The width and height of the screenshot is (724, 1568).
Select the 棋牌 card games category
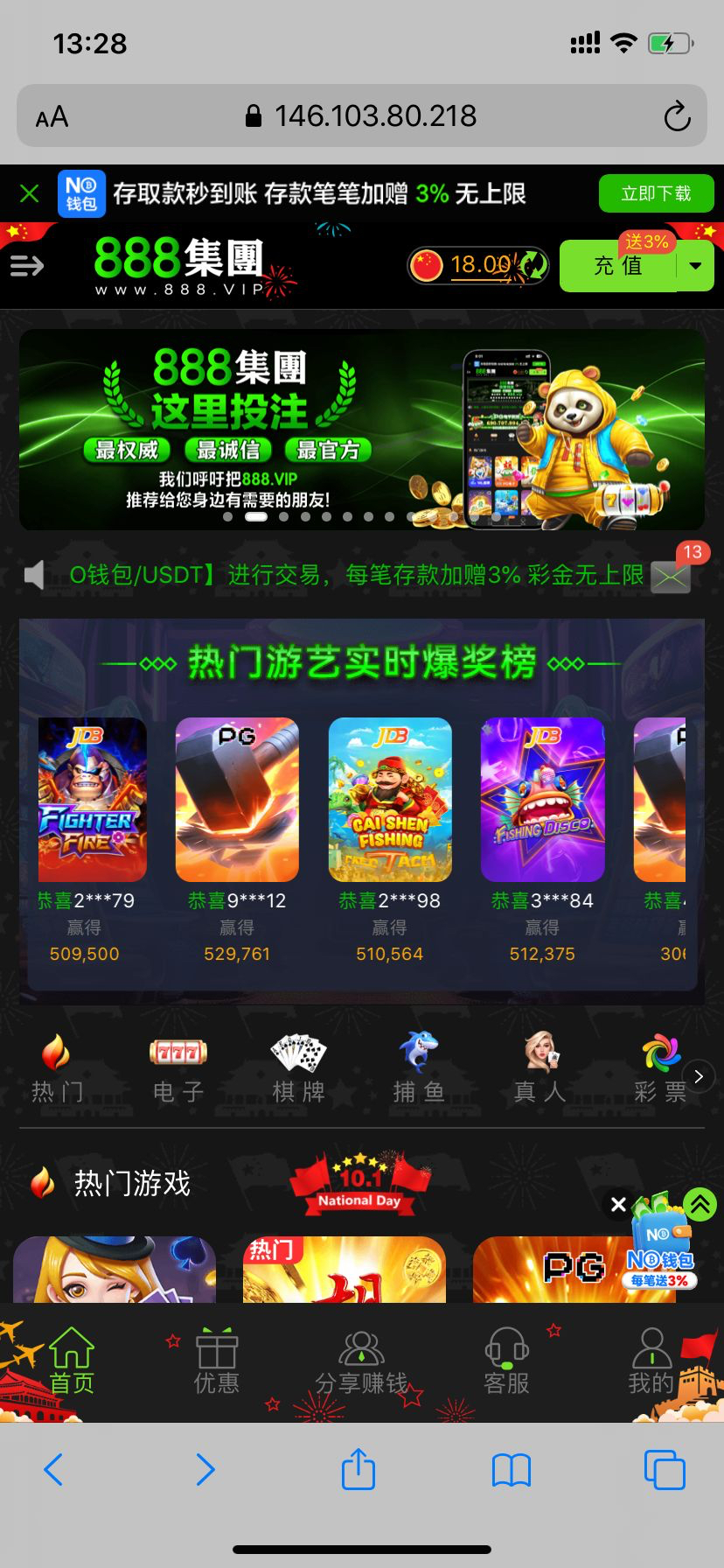tap(298, 1067)
